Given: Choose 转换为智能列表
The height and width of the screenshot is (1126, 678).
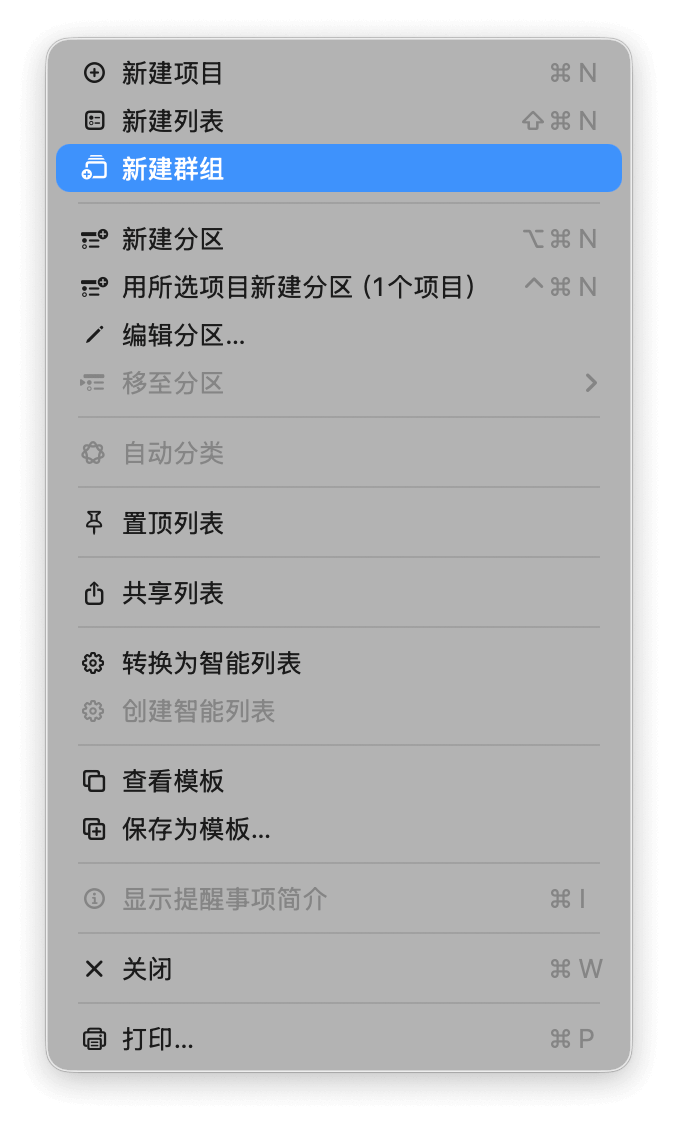Looking at the screenshot, I should [x=211, y=663].
